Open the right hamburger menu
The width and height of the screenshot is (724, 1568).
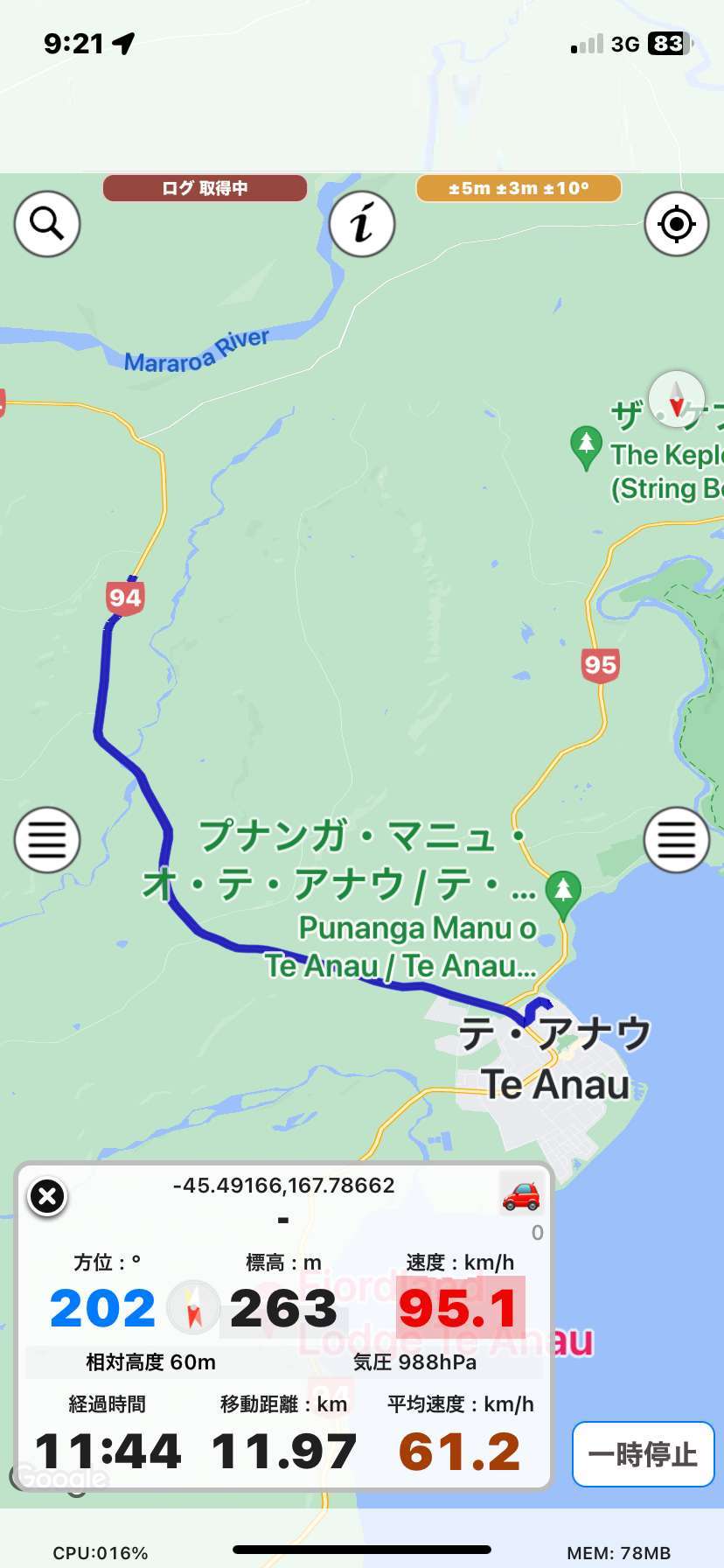677,840
